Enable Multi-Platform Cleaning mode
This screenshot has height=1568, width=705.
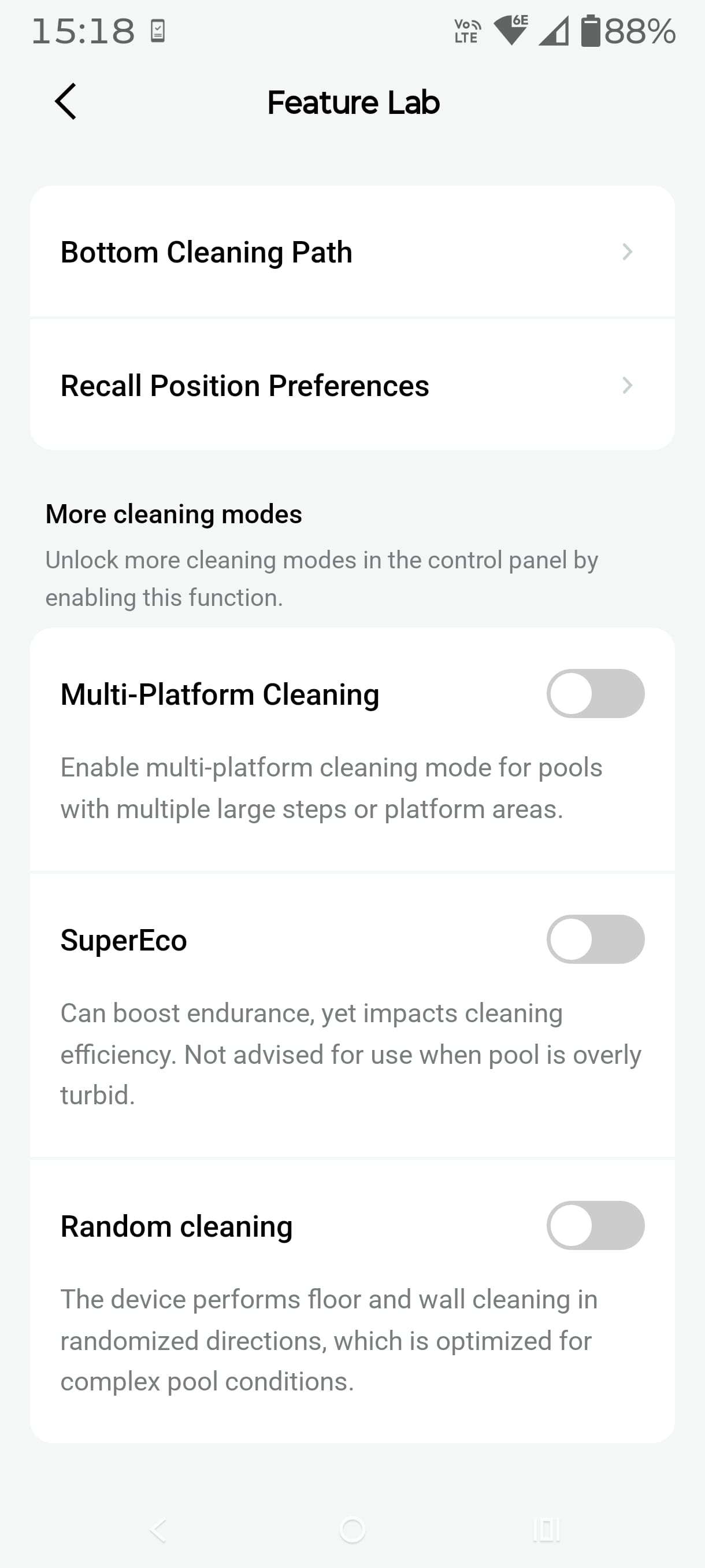[x=595, y=693]
